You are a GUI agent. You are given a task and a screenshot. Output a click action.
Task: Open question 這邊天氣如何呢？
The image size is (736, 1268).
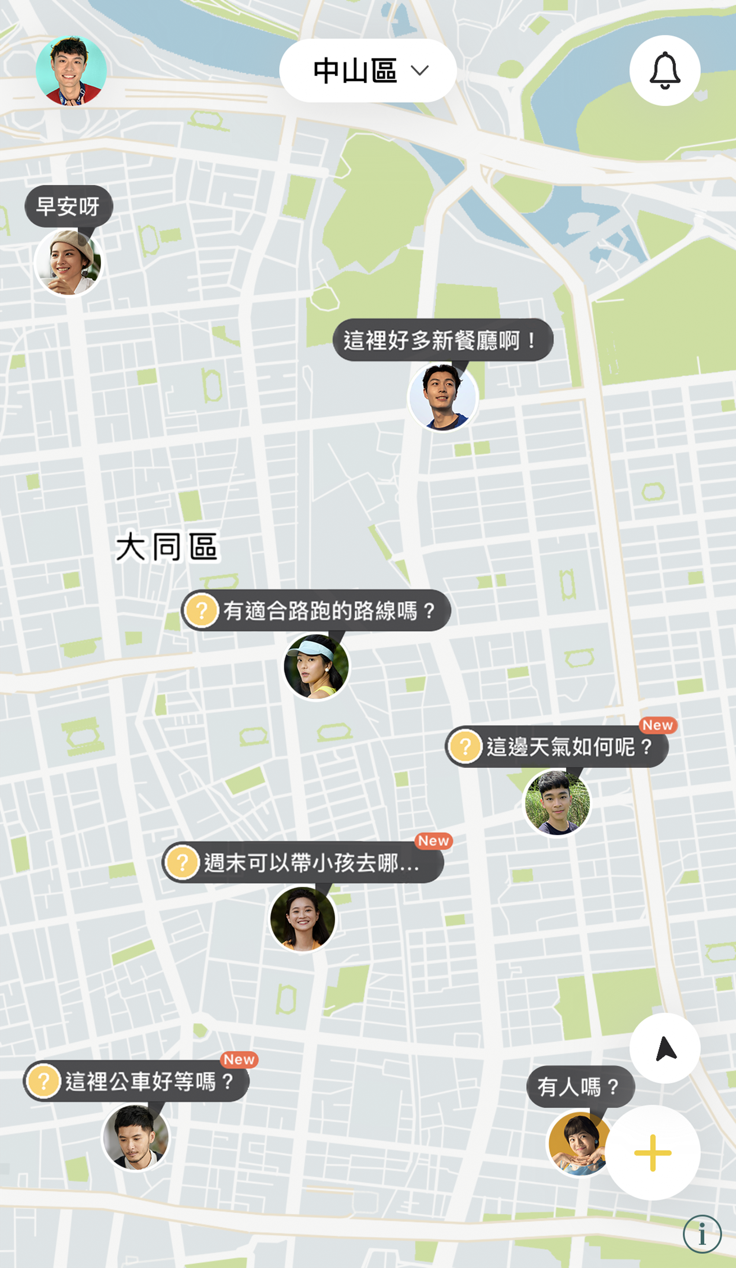click(x=557, y=747)
